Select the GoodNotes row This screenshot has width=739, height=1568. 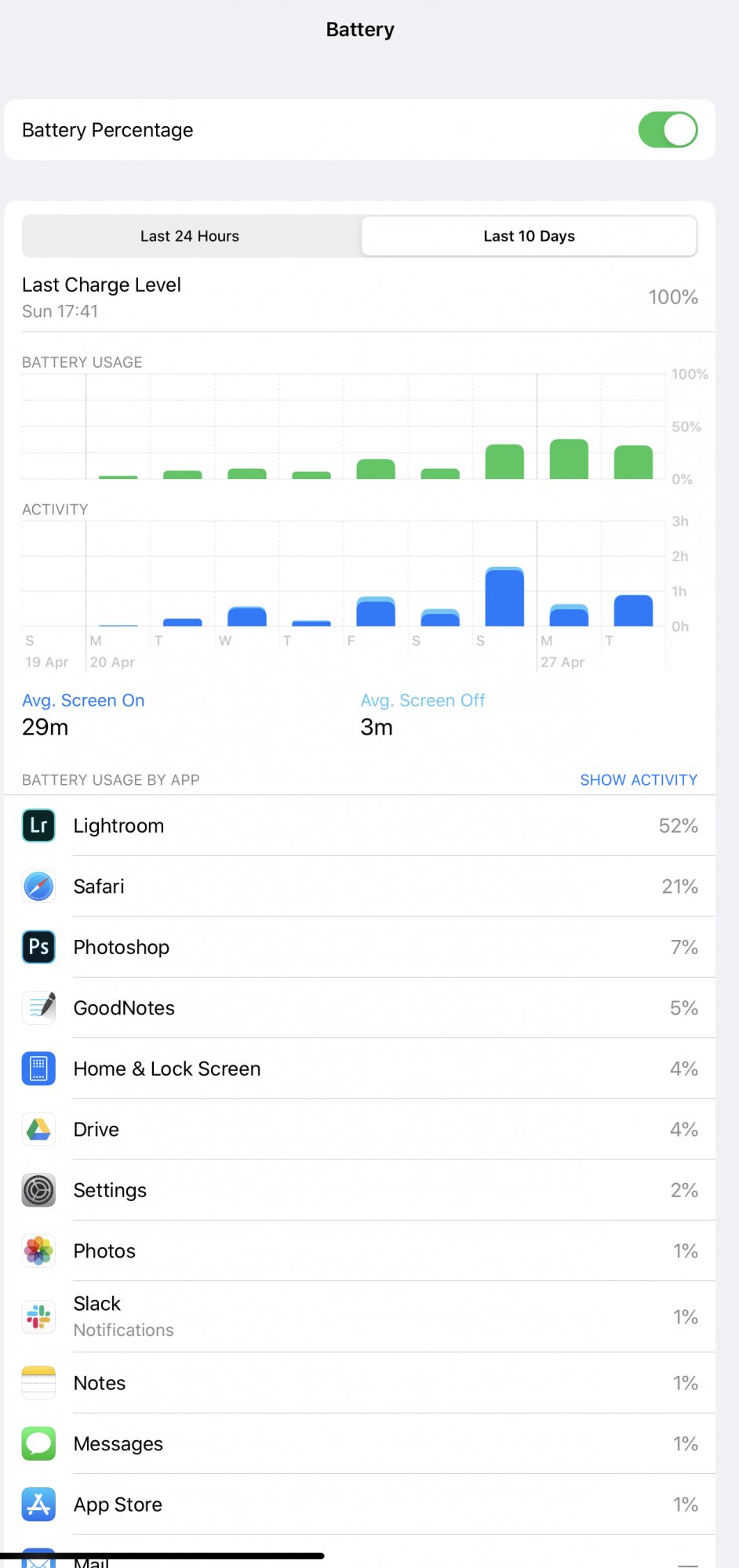[360, 1008]
